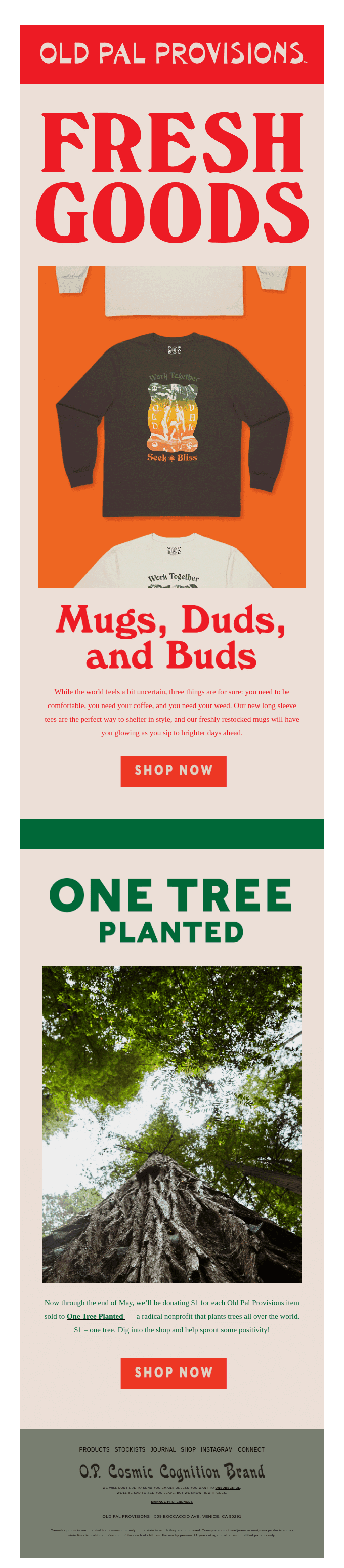Visit the Stockists footer link
The image size is (344, 1568).
coord(130,1449)
